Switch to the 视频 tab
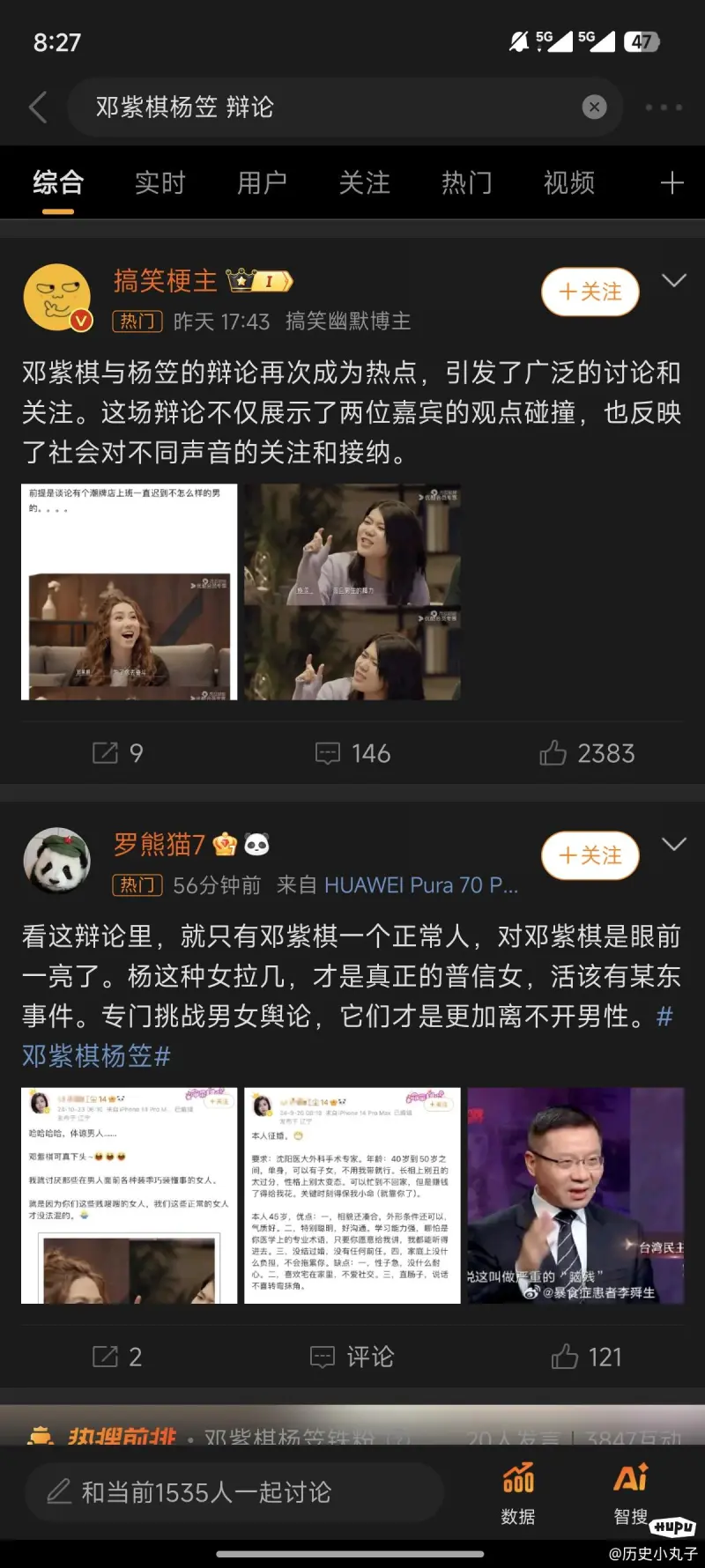The image size is (705, 1568). click(568, 183)
